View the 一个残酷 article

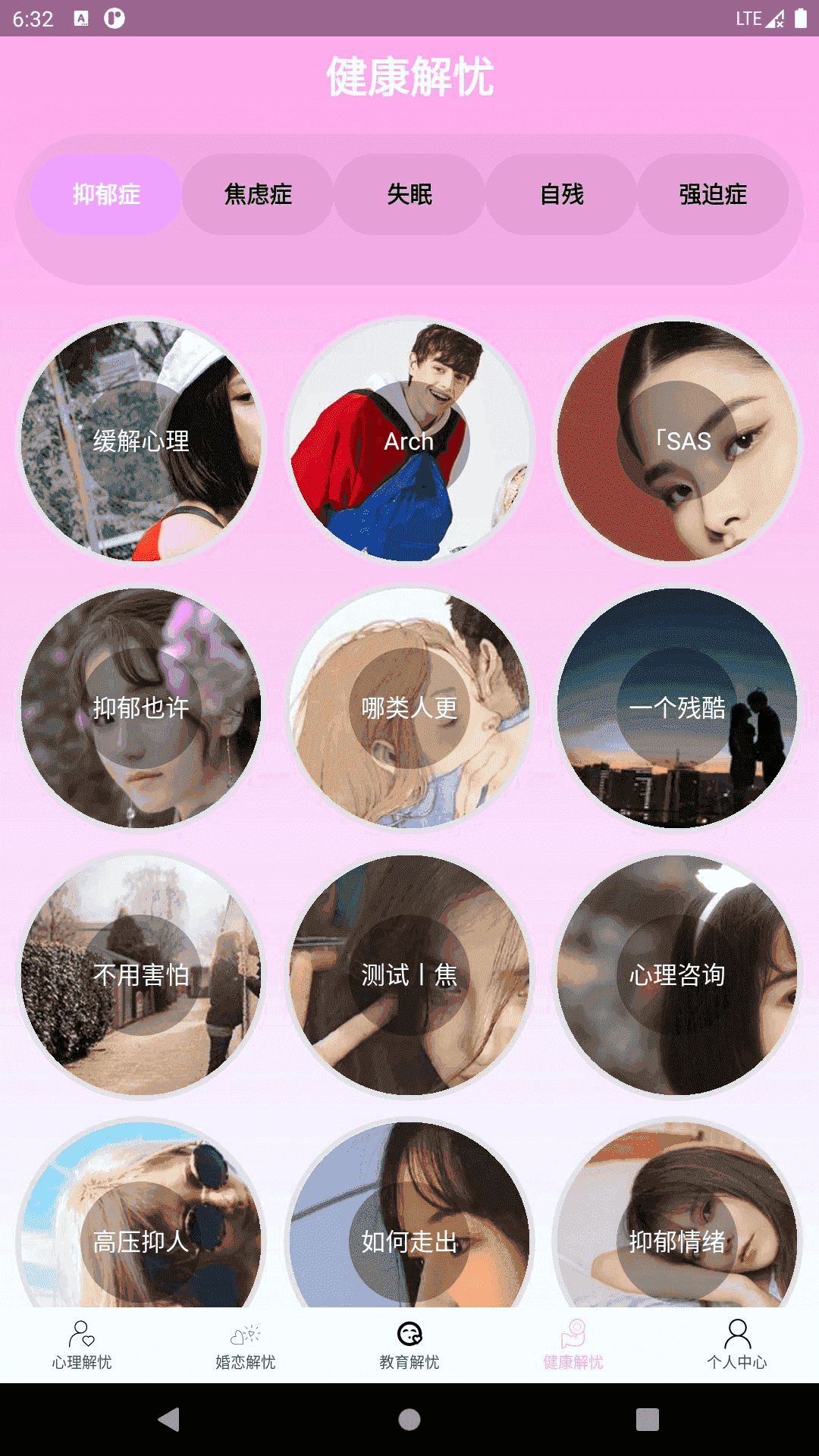click(677, 708)
